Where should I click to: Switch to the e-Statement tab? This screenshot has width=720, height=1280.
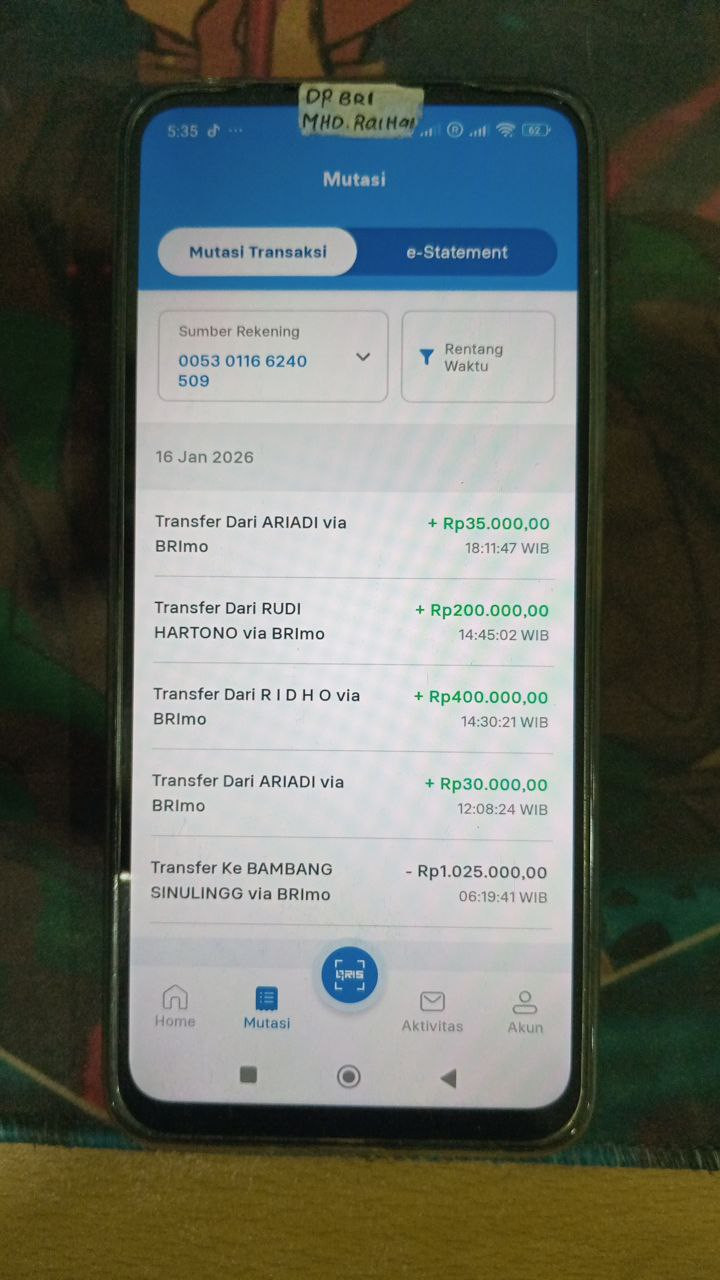tap(457, 252)
